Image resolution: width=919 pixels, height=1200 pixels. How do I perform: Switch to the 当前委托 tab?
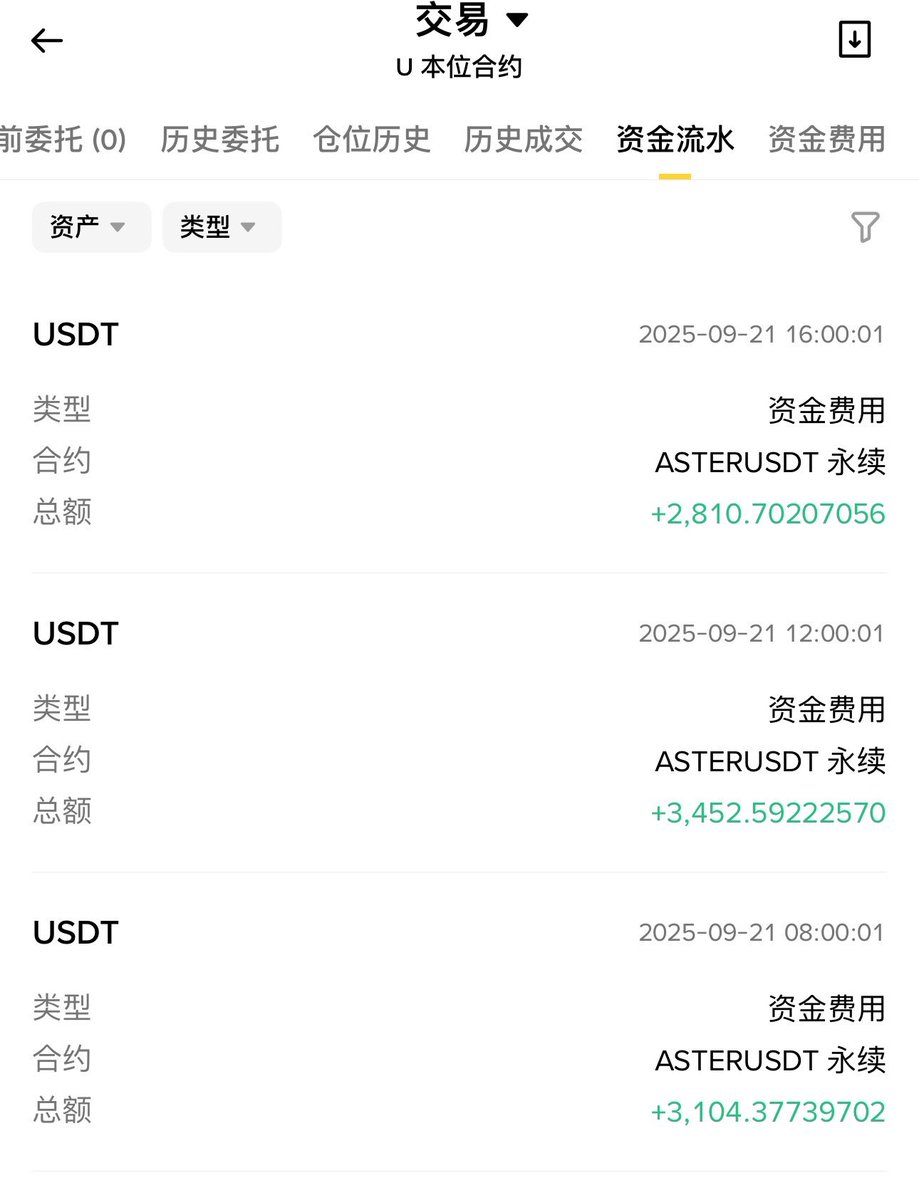(x=62, y=139)
